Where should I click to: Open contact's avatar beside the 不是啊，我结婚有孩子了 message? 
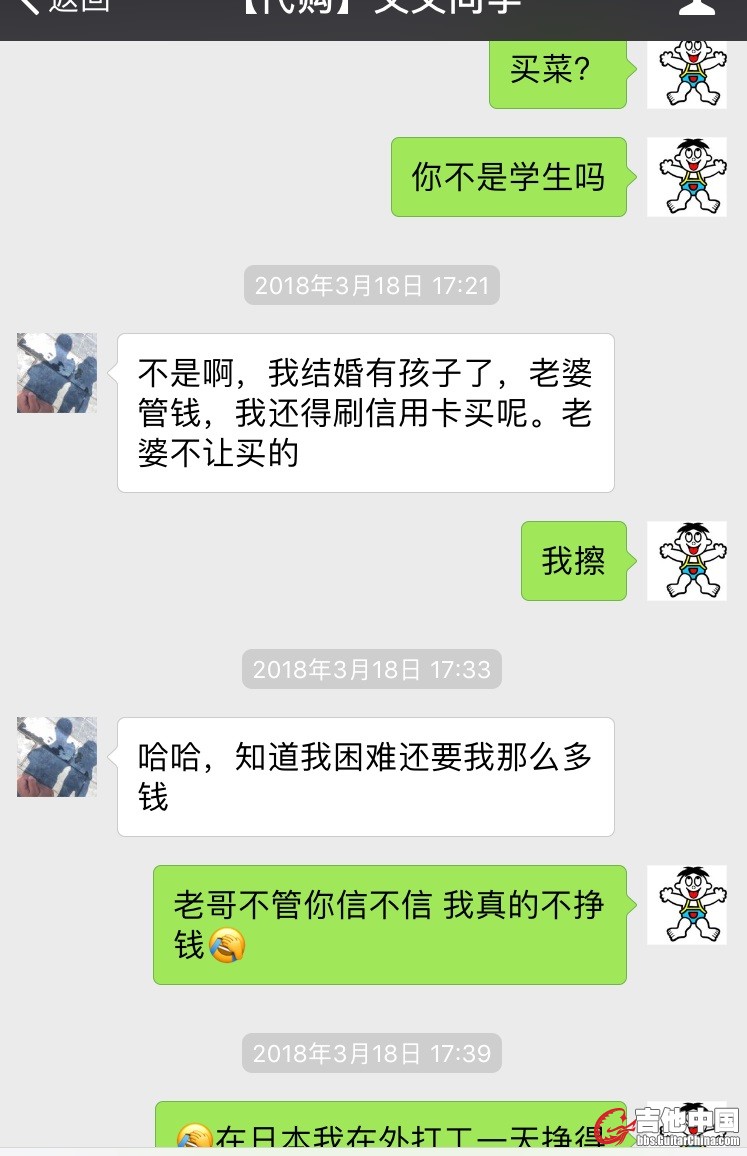pyautogui.click(x=57, y=373)
